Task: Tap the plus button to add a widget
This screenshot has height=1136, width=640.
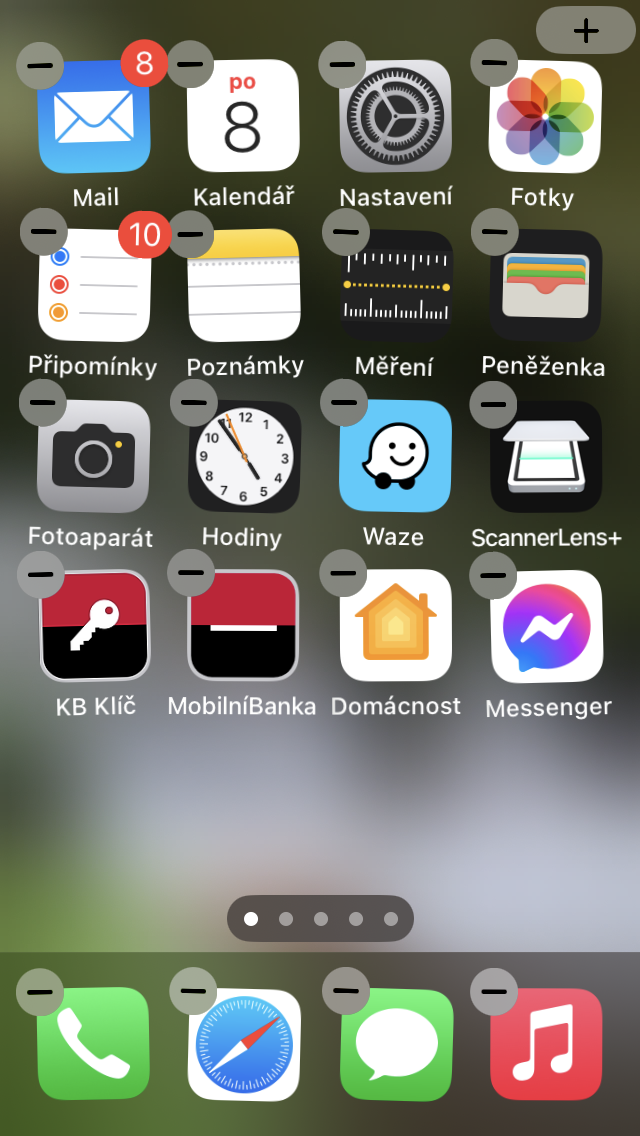Action: [x=586, y=30]
